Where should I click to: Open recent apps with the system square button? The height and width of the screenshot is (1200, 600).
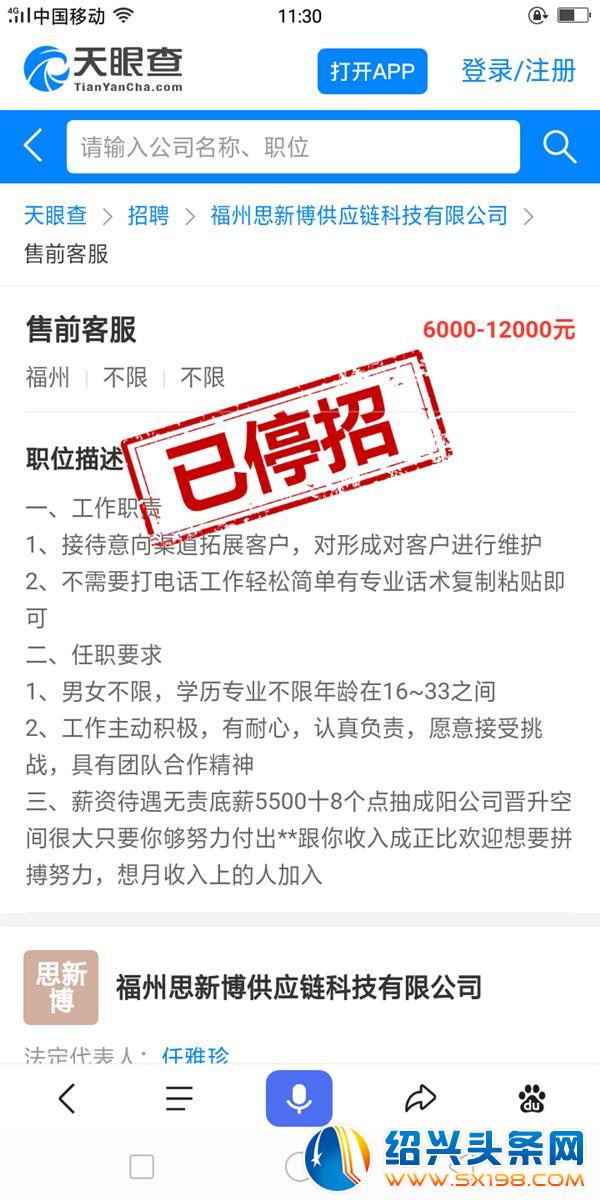coord(142,1166)
